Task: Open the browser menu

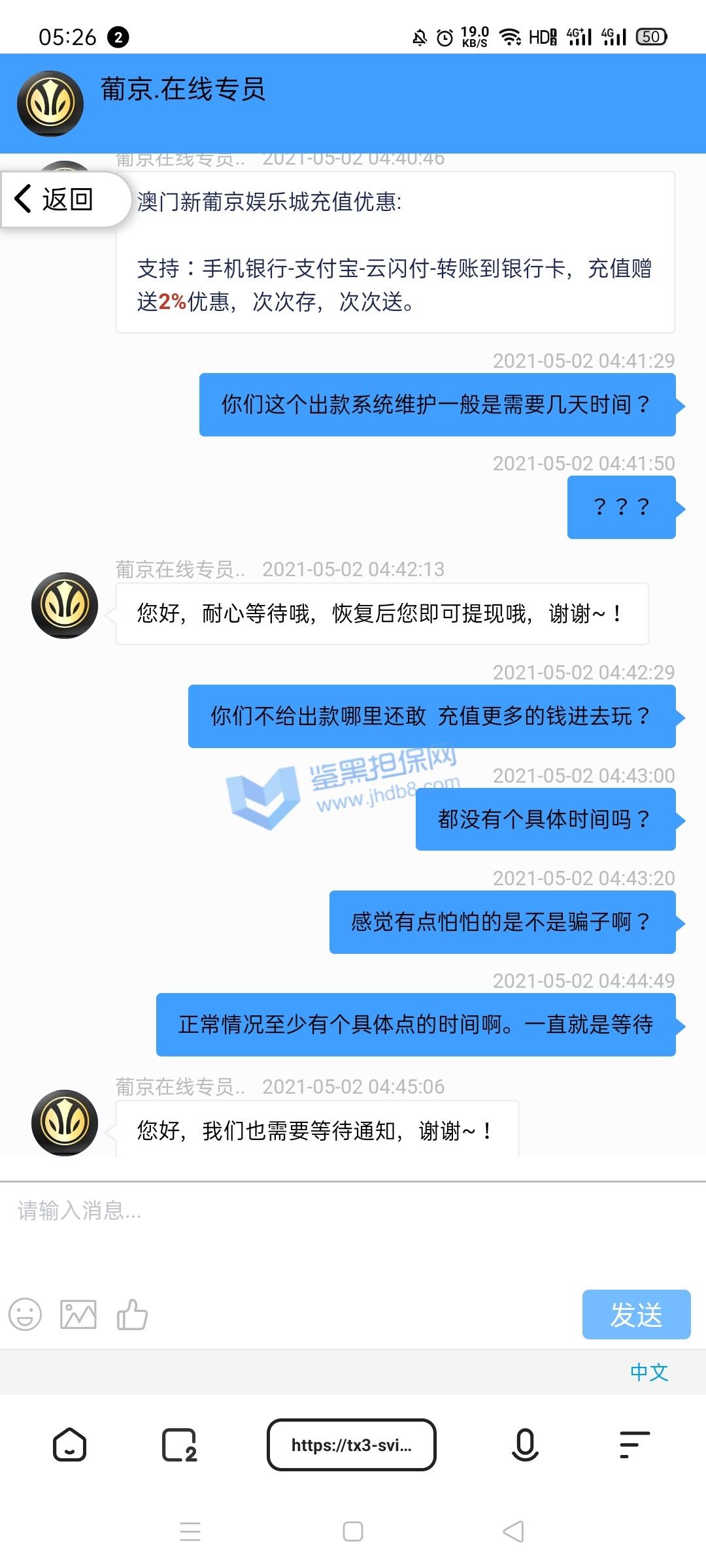Action: point(634,1445)
